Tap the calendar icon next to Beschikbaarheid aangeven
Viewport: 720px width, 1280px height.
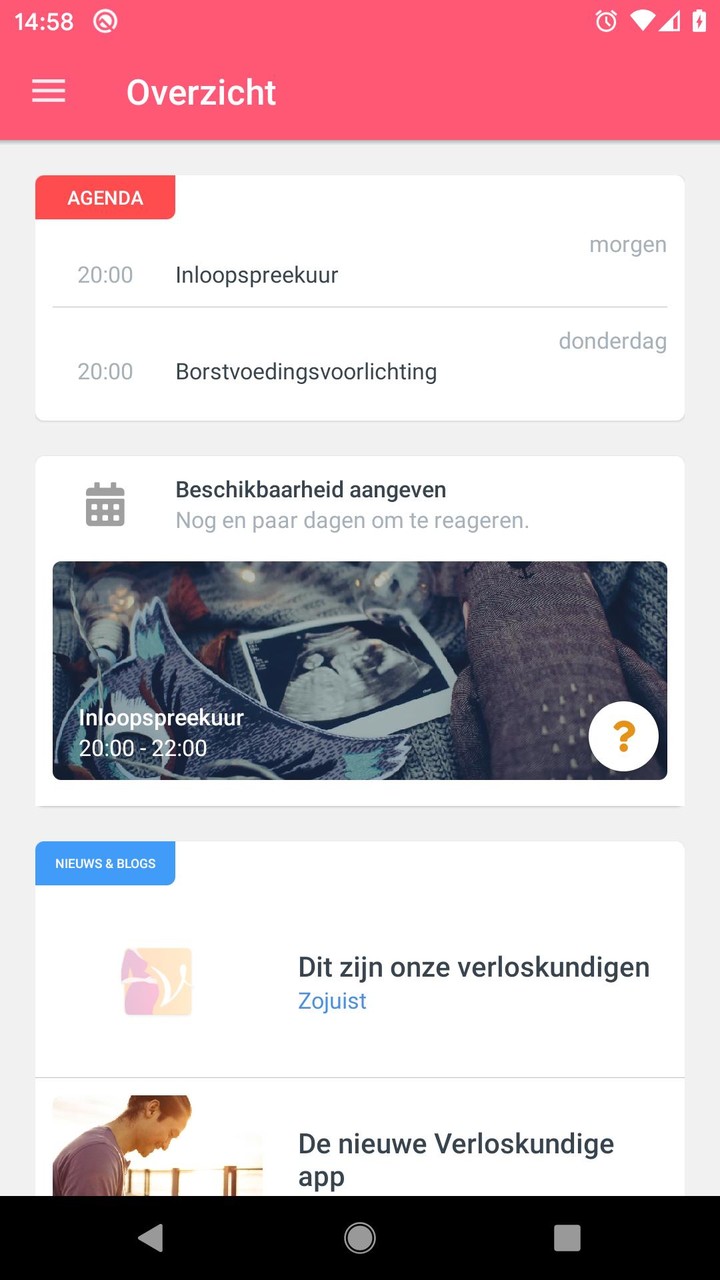(x=105, y=504)
